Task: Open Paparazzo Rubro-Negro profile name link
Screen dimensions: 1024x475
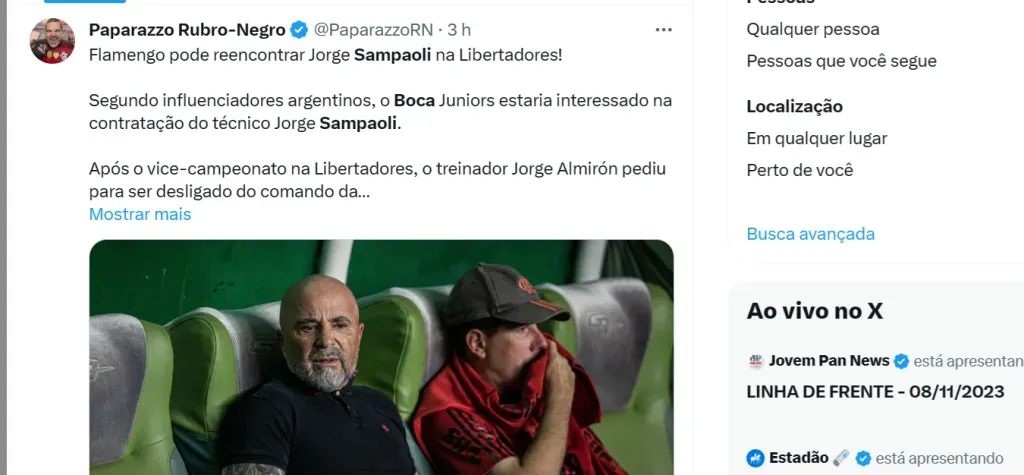Action: tap(187, 29)
